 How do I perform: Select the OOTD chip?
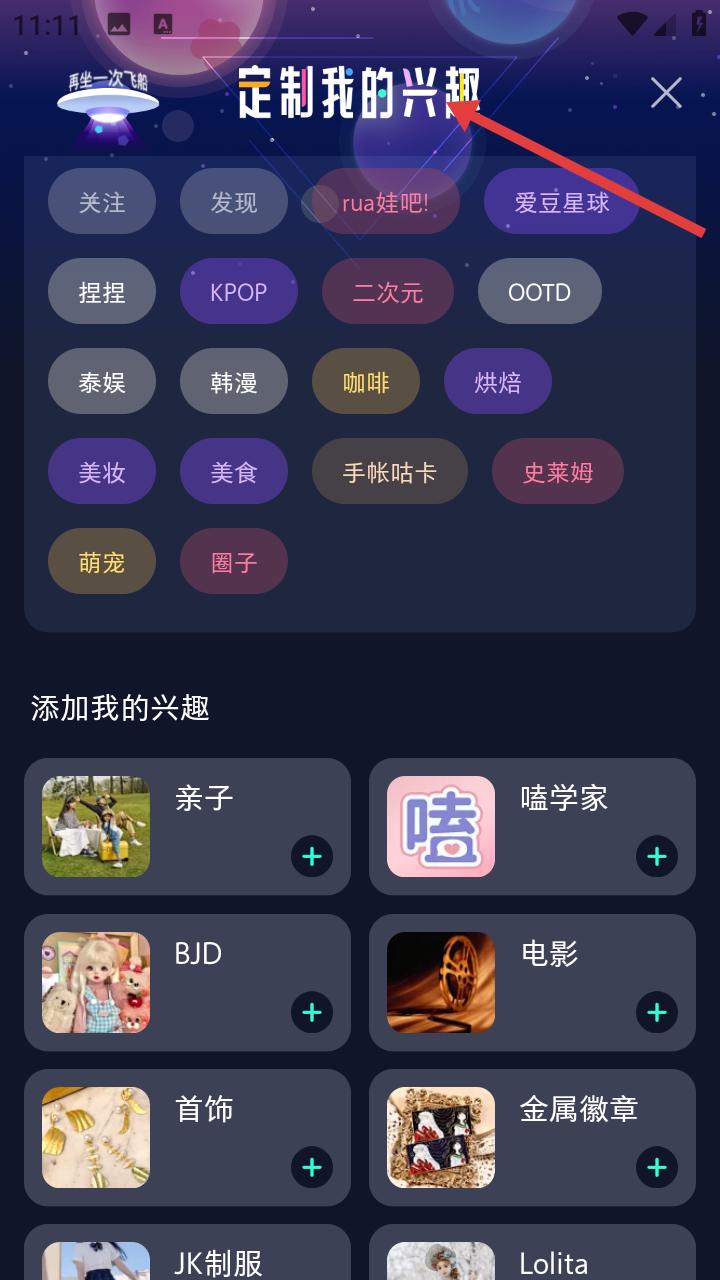pos(539,292)
